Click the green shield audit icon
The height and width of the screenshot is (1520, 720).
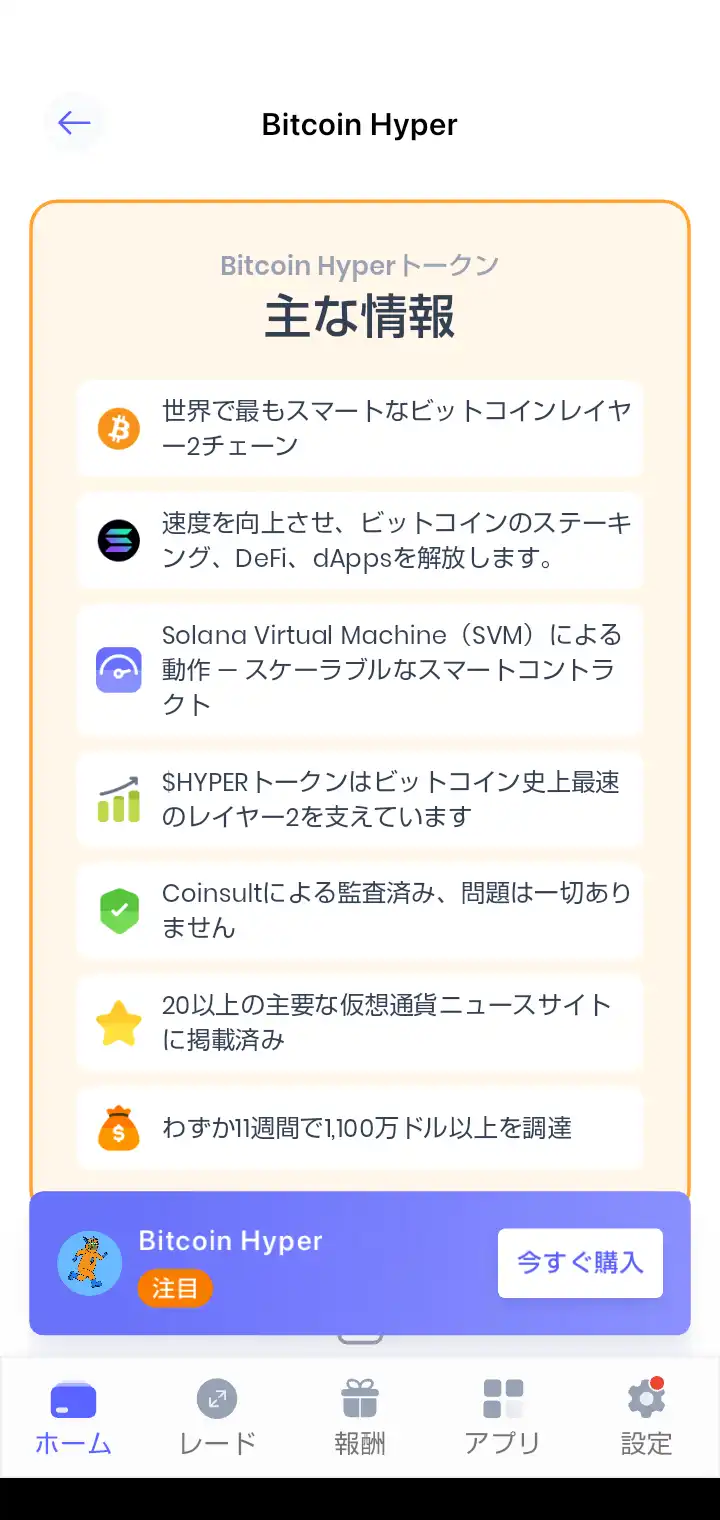click(x=119, y=910)
